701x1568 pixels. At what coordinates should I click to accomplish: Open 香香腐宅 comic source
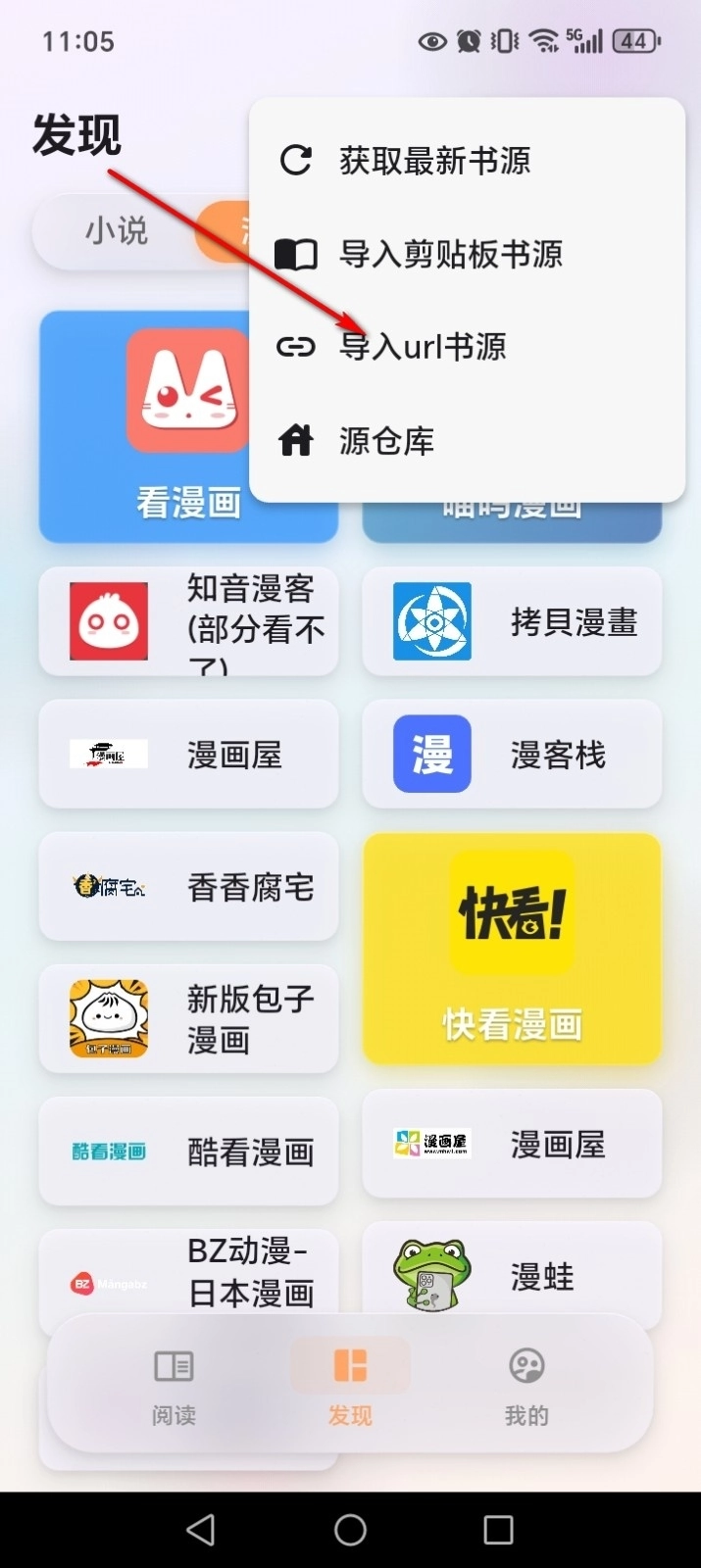(x=188, y=886)
